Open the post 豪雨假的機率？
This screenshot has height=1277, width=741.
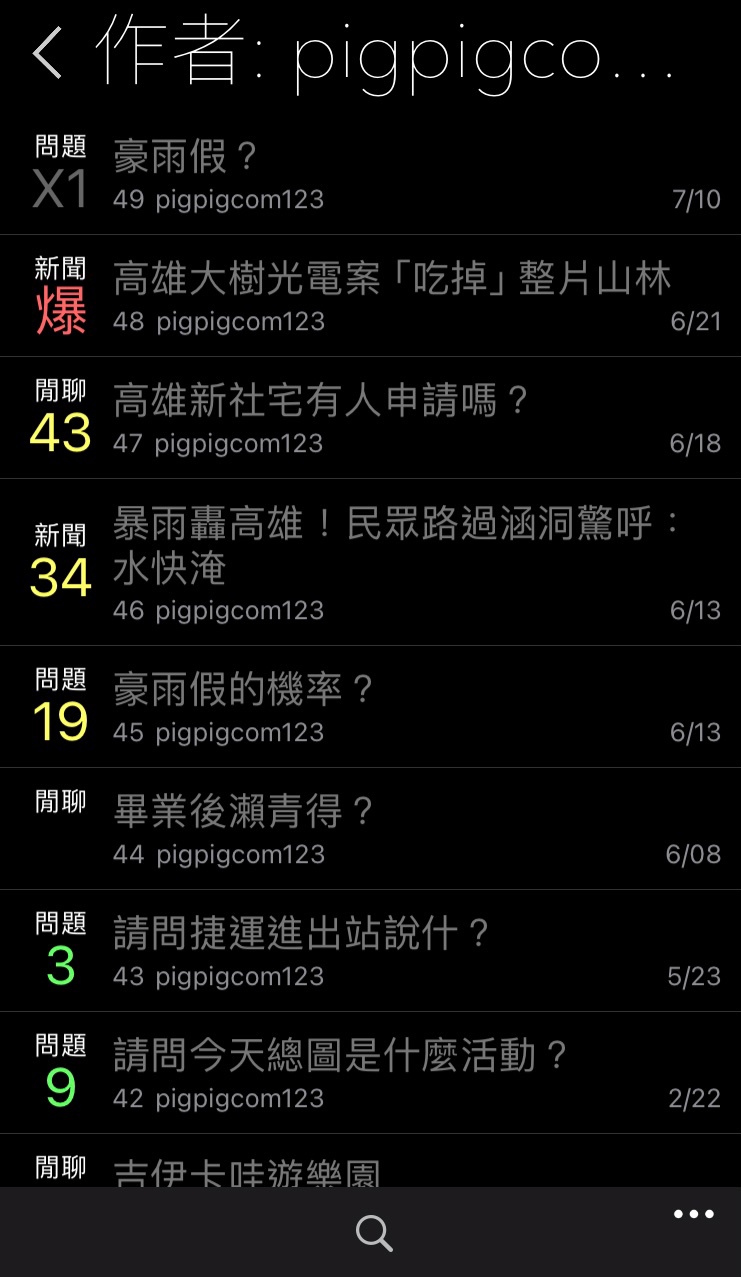[370, 707]
